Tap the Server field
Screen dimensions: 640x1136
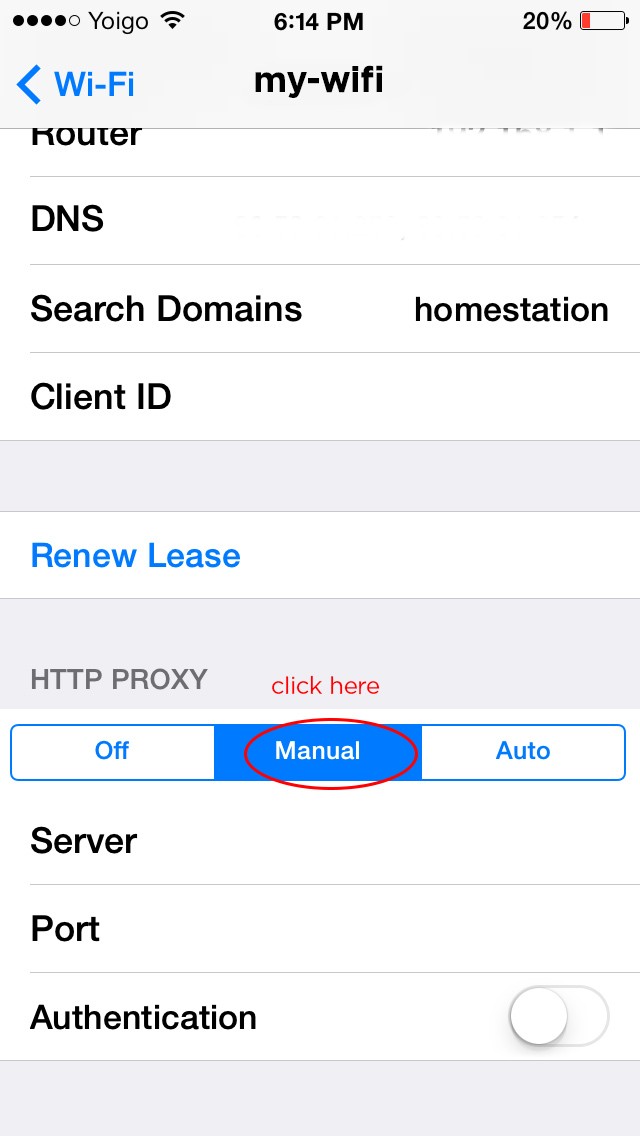coord(320,841)
